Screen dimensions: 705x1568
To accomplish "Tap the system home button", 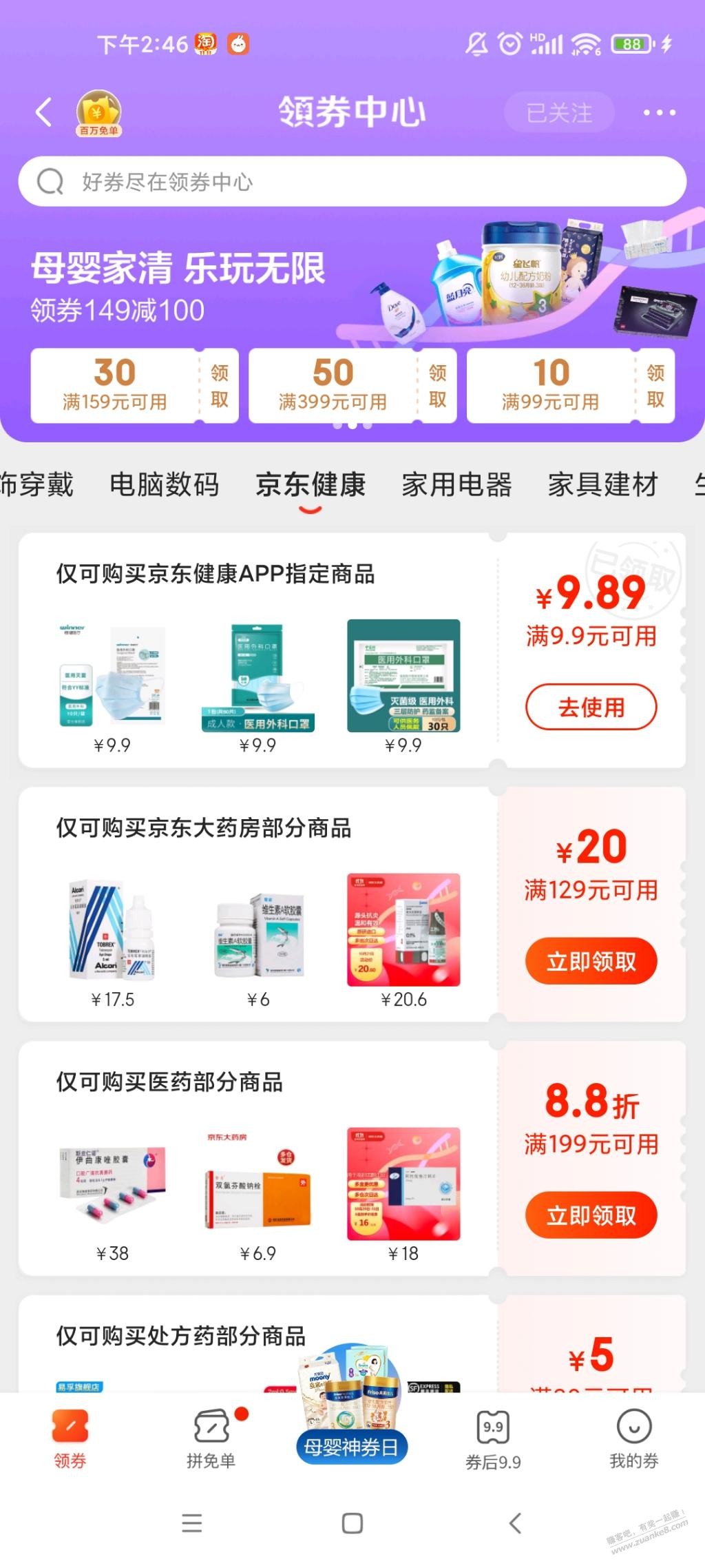I will point(352,1523).
